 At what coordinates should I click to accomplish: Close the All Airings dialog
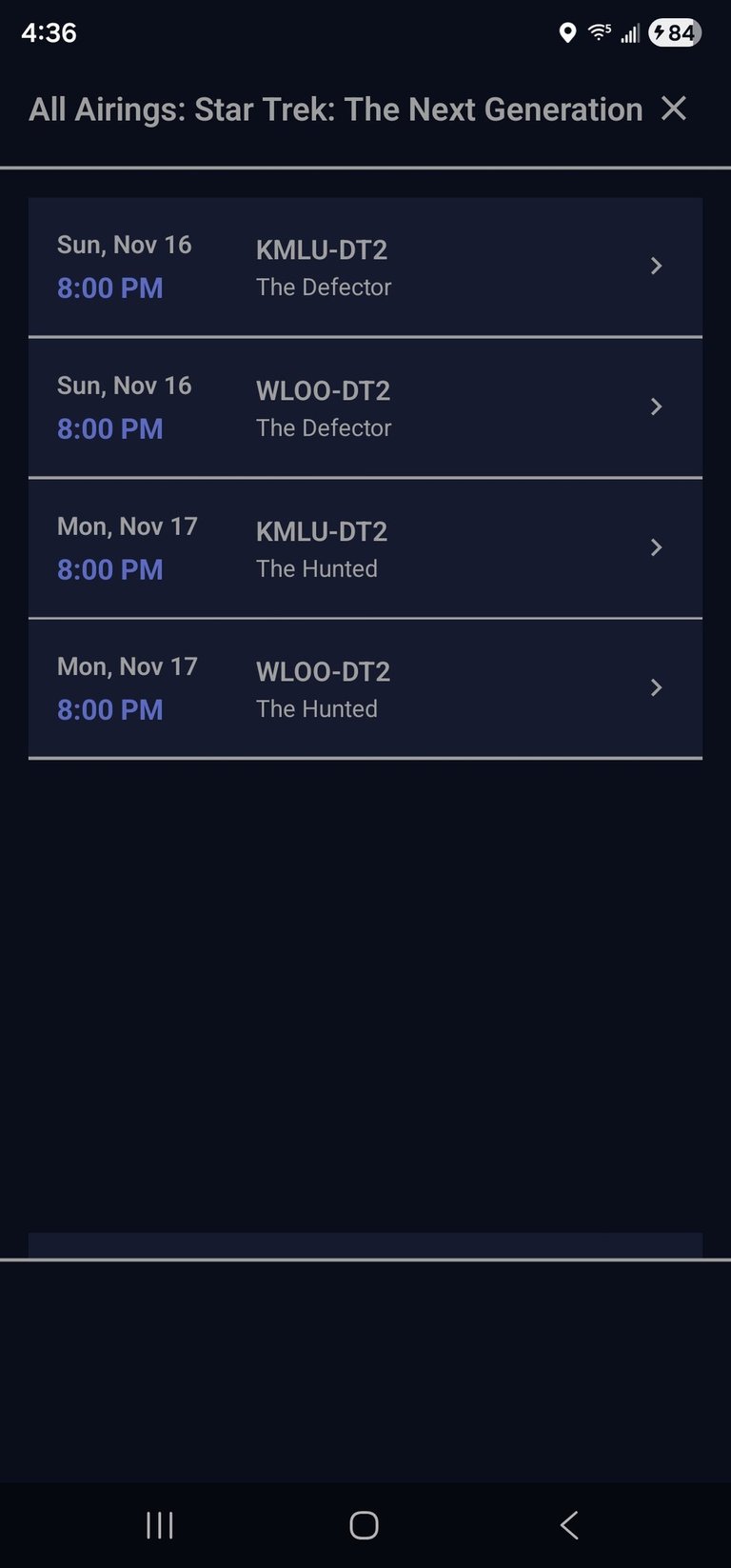673,109
